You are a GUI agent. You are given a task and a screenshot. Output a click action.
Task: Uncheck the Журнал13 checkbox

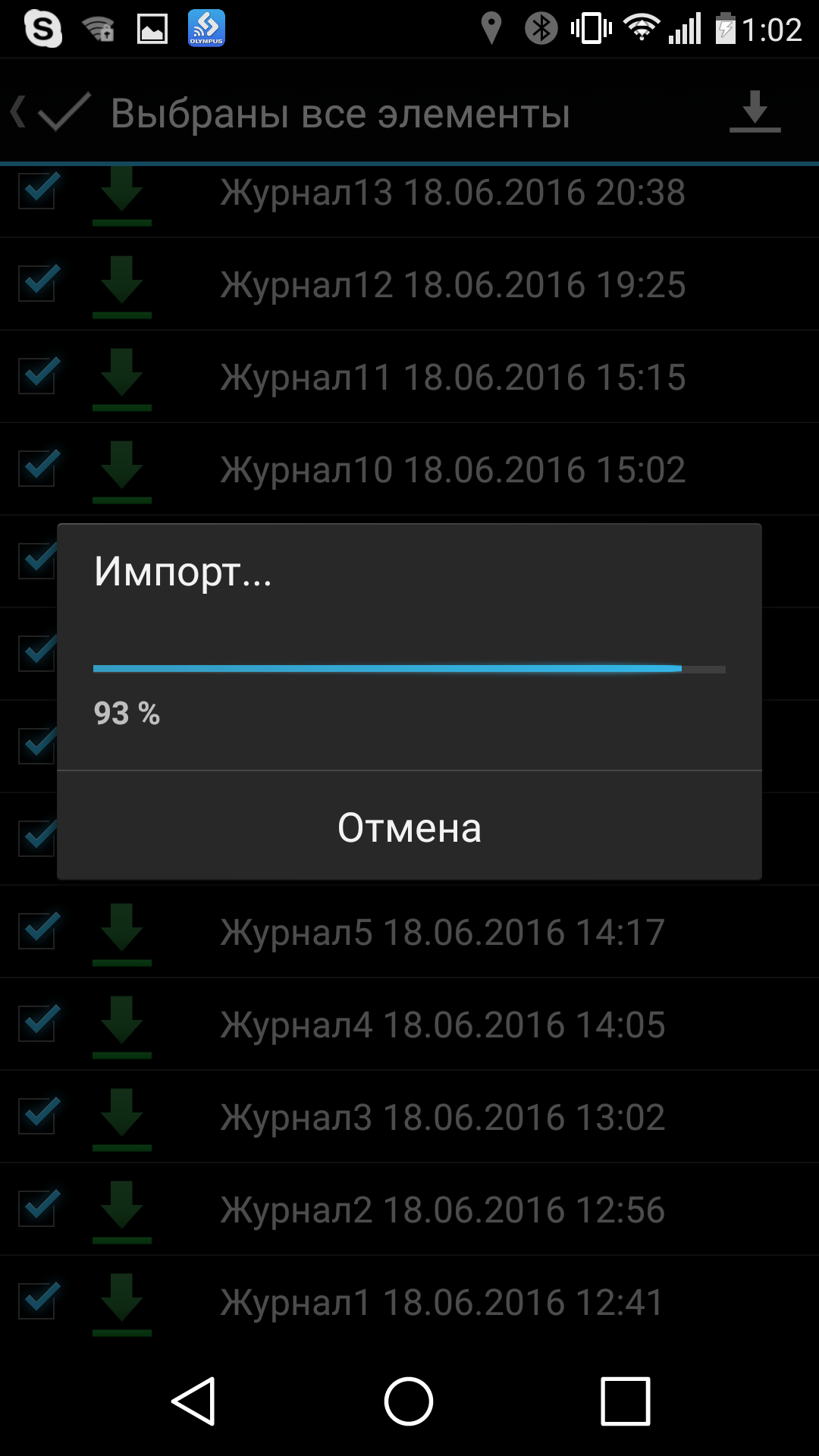point(37,191)
